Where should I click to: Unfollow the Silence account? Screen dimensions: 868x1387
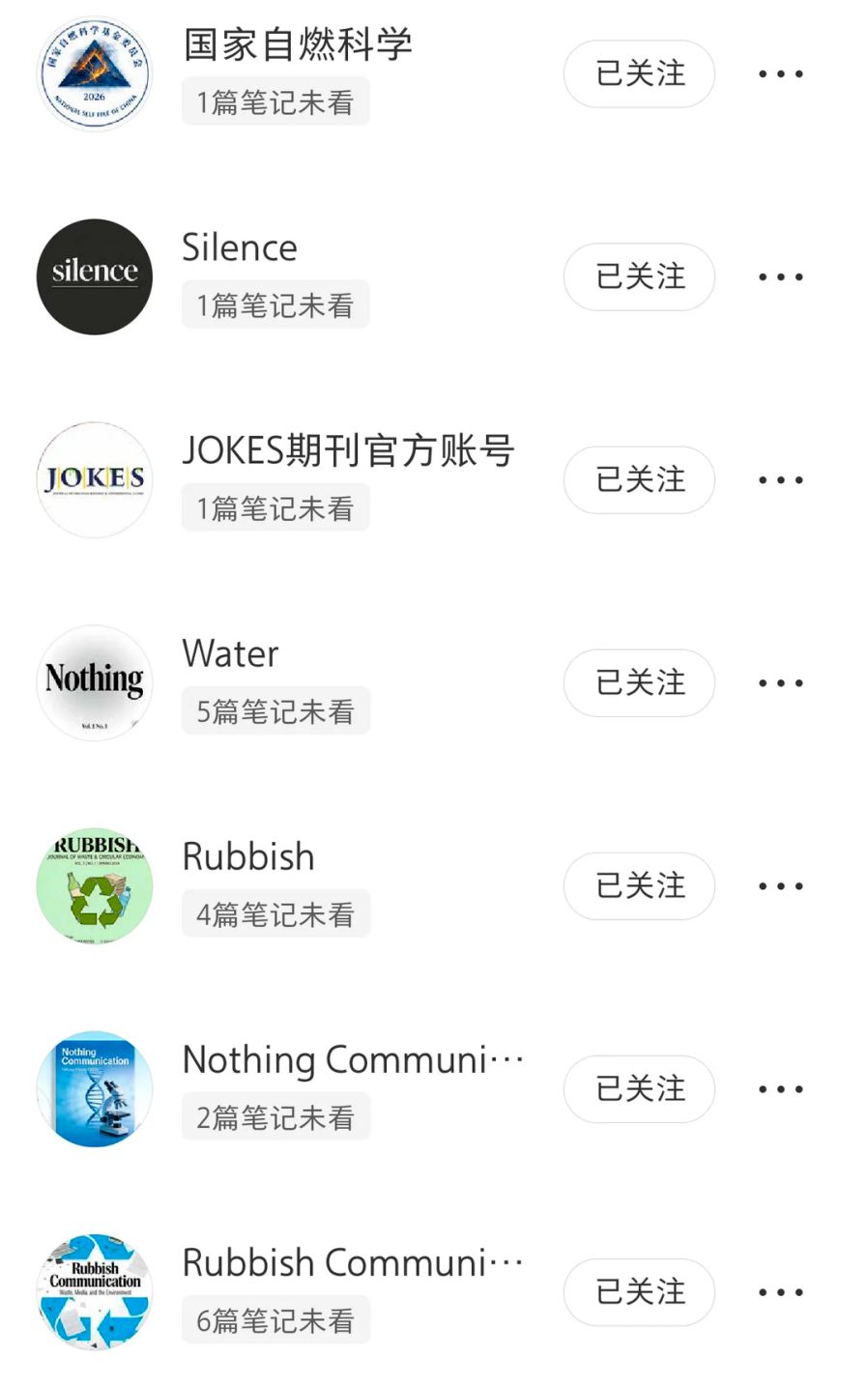point(639,276)
